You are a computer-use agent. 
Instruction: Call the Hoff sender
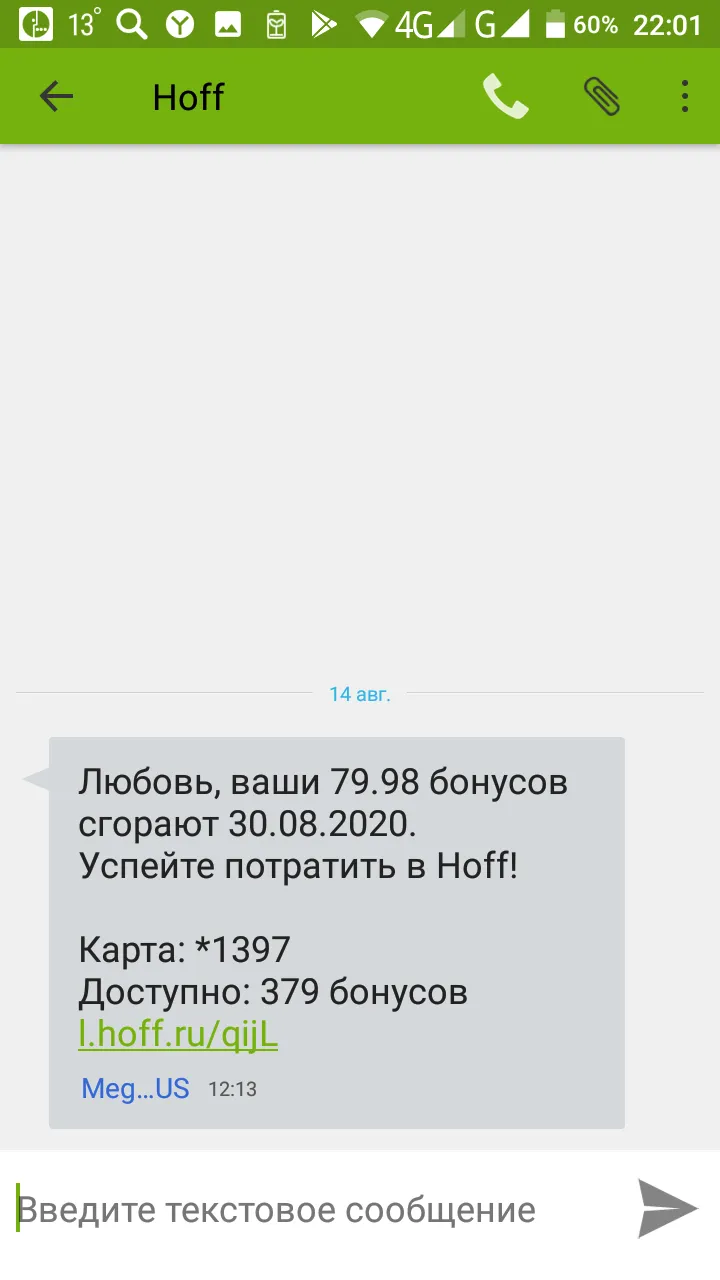click(x=505, y=97)
